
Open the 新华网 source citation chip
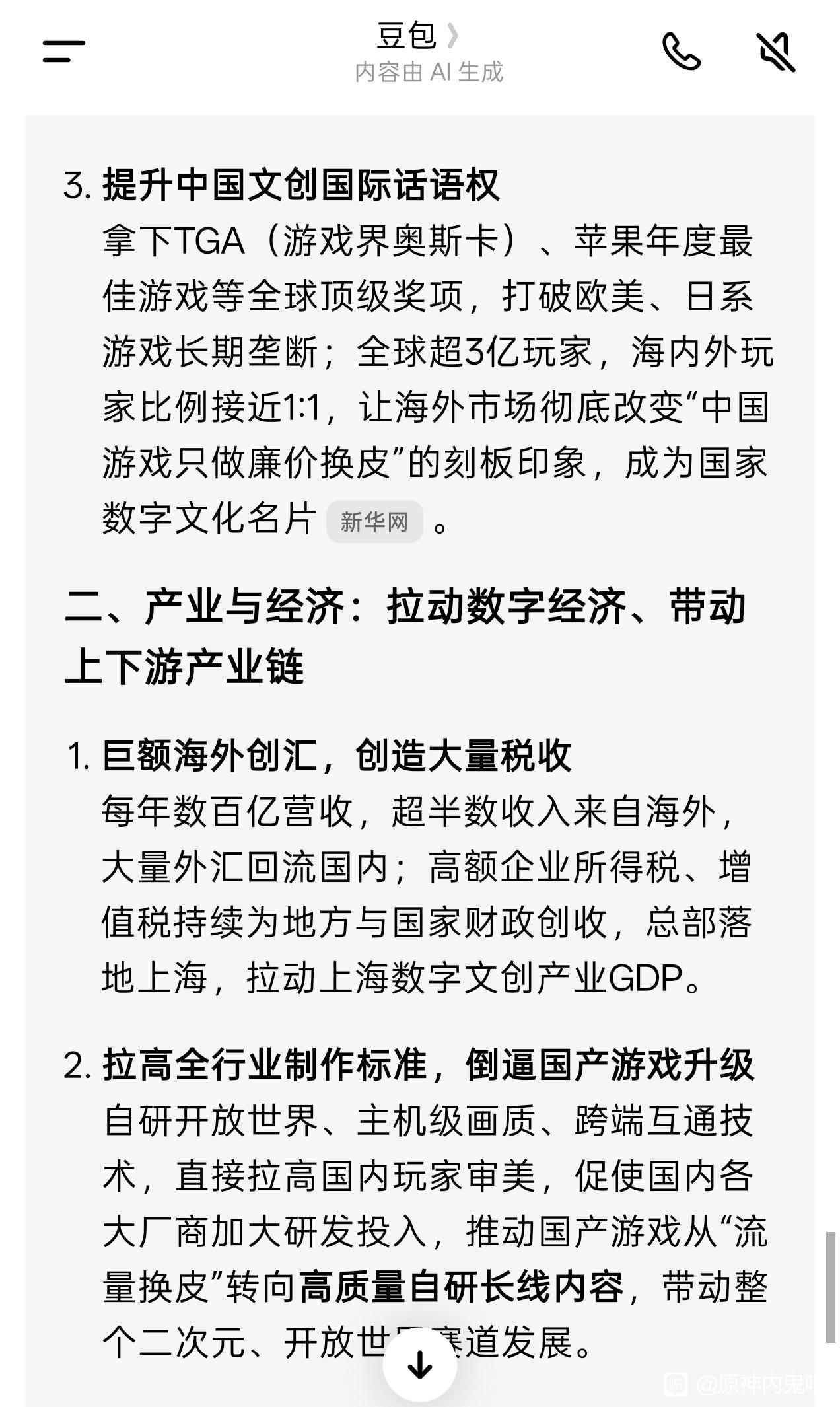pyautogui.click(x=374, y=522)
